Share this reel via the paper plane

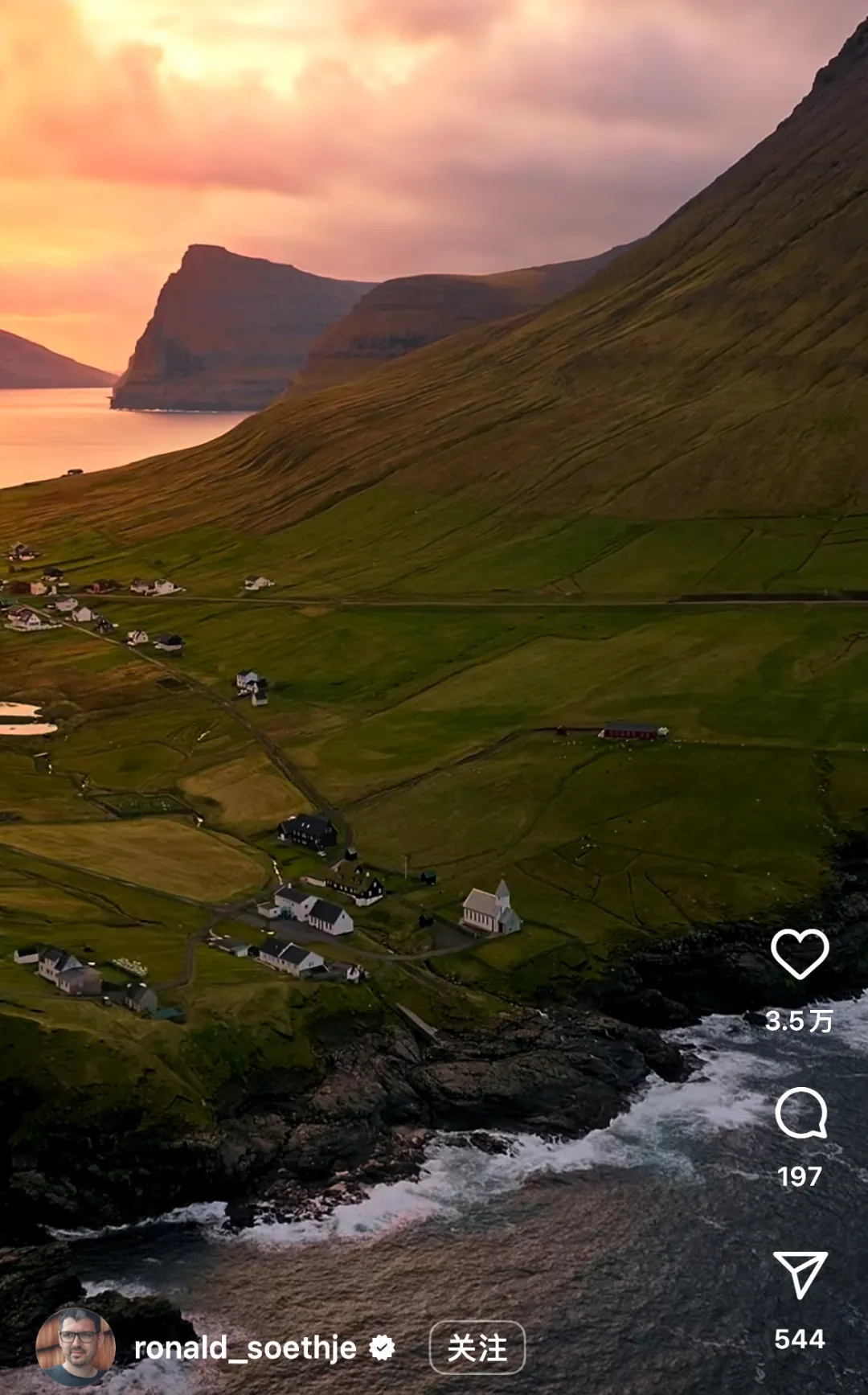(800, 1274)
